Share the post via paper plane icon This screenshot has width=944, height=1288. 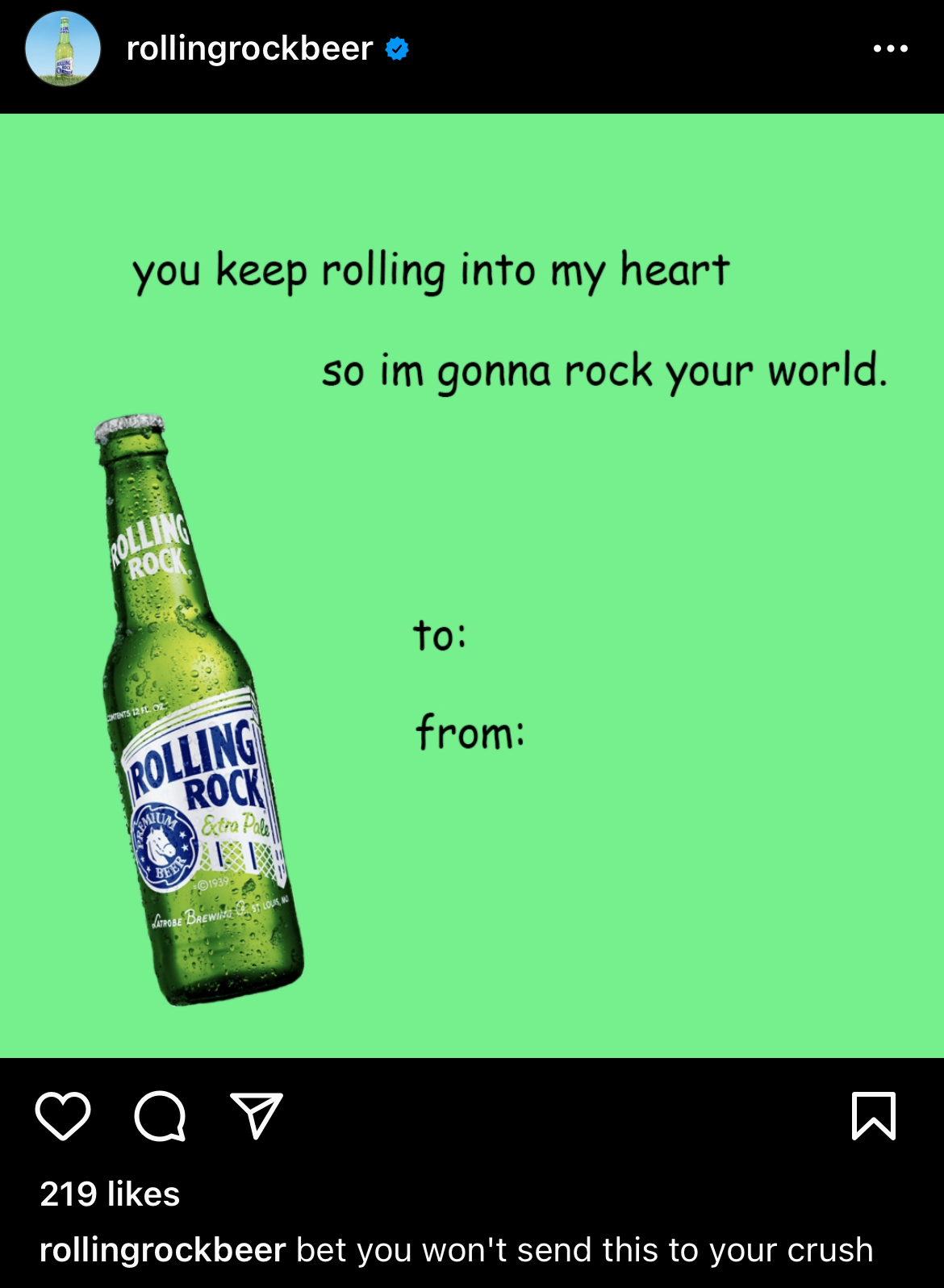click(257, 1116)
